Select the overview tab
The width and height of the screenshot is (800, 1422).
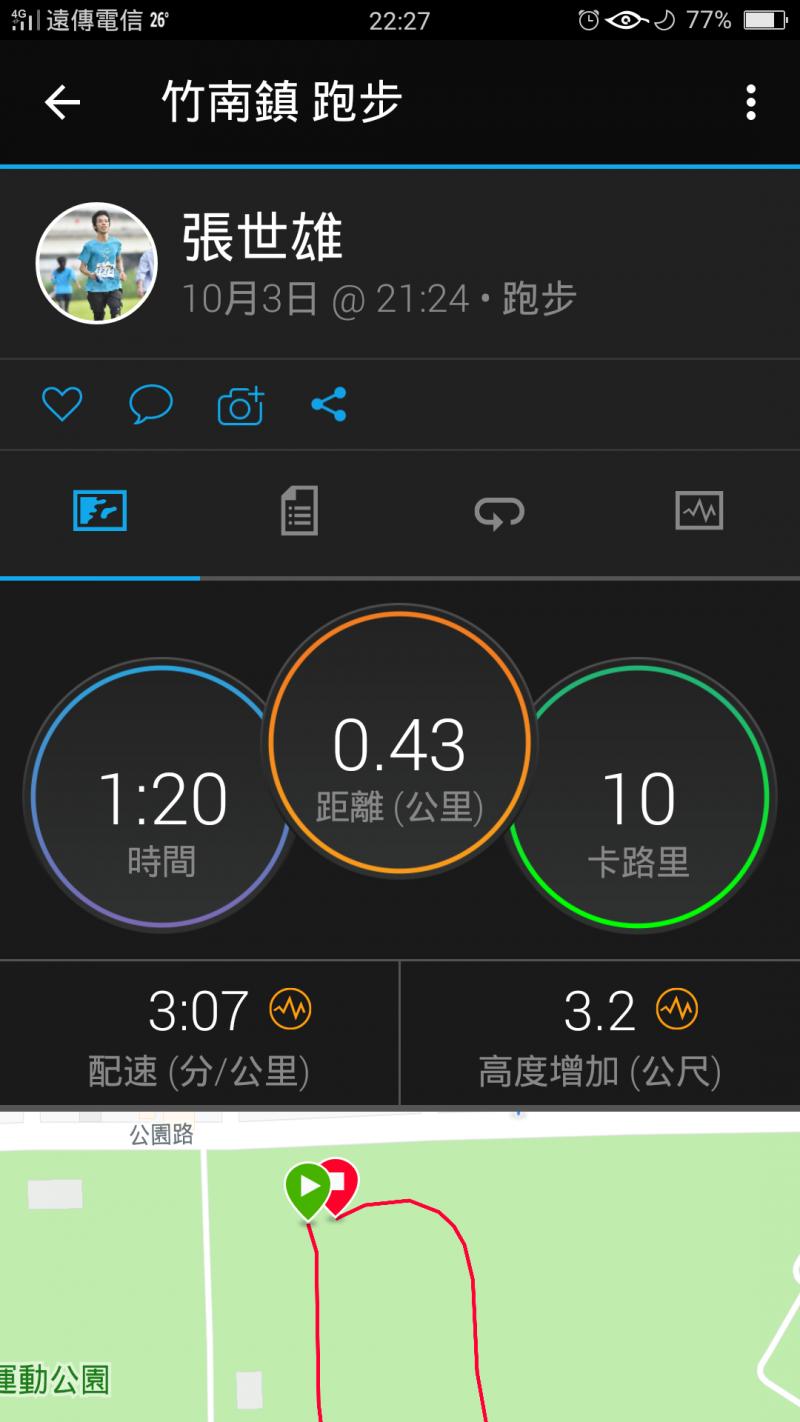click(x=100, y=511)
